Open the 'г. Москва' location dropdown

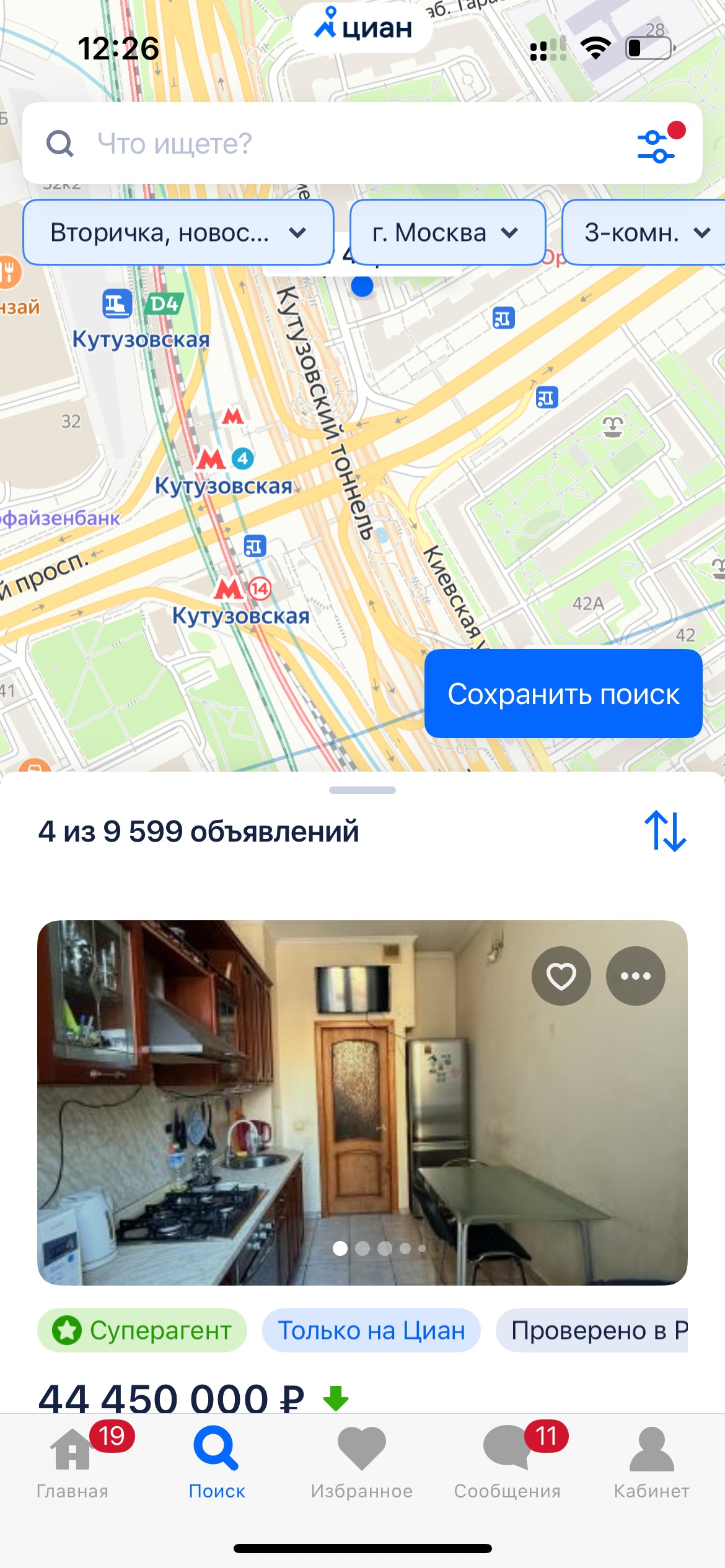pyautogui.click(x=447, y=233)
